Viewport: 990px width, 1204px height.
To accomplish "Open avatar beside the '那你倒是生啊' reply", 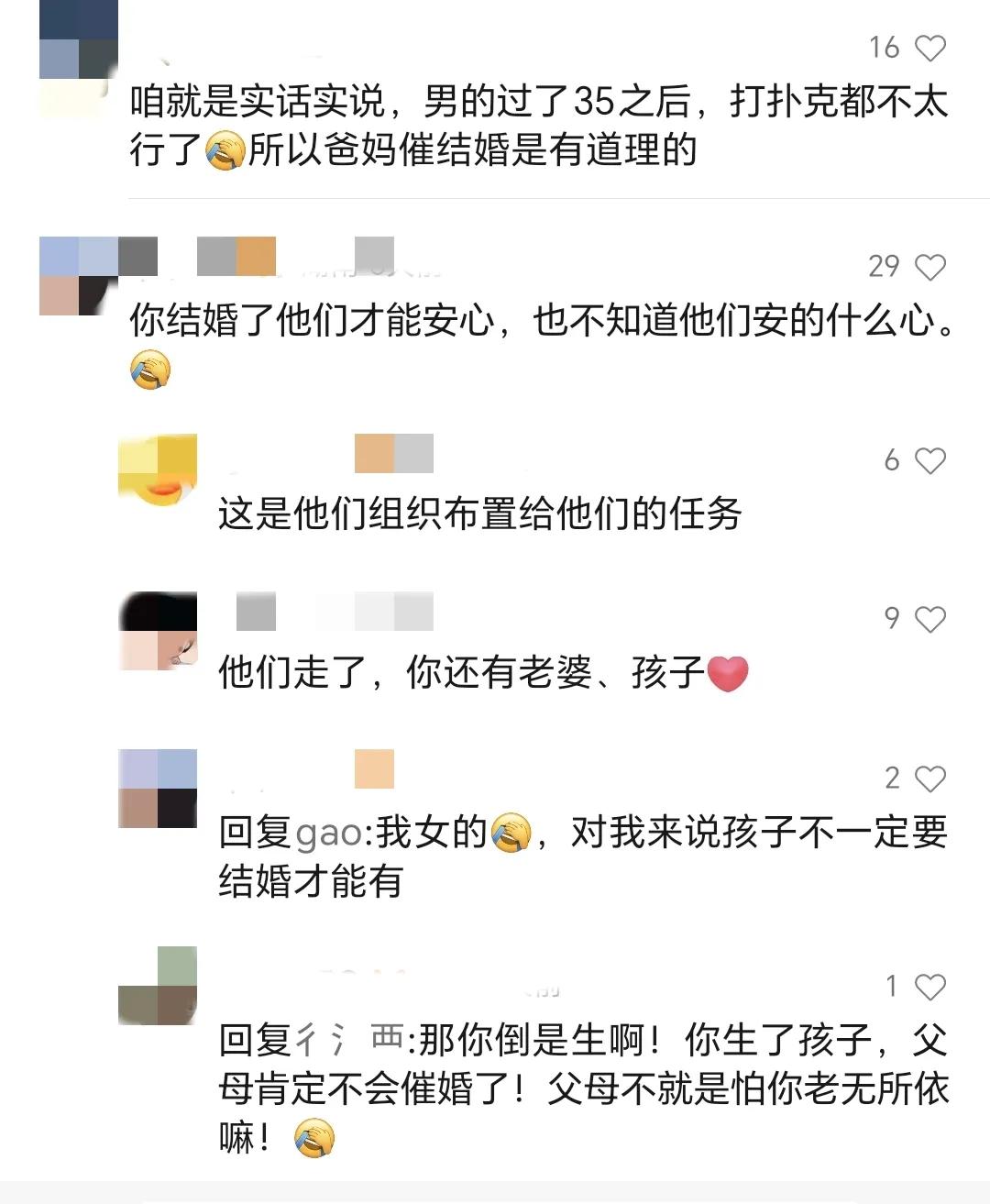I will (158, 986).
